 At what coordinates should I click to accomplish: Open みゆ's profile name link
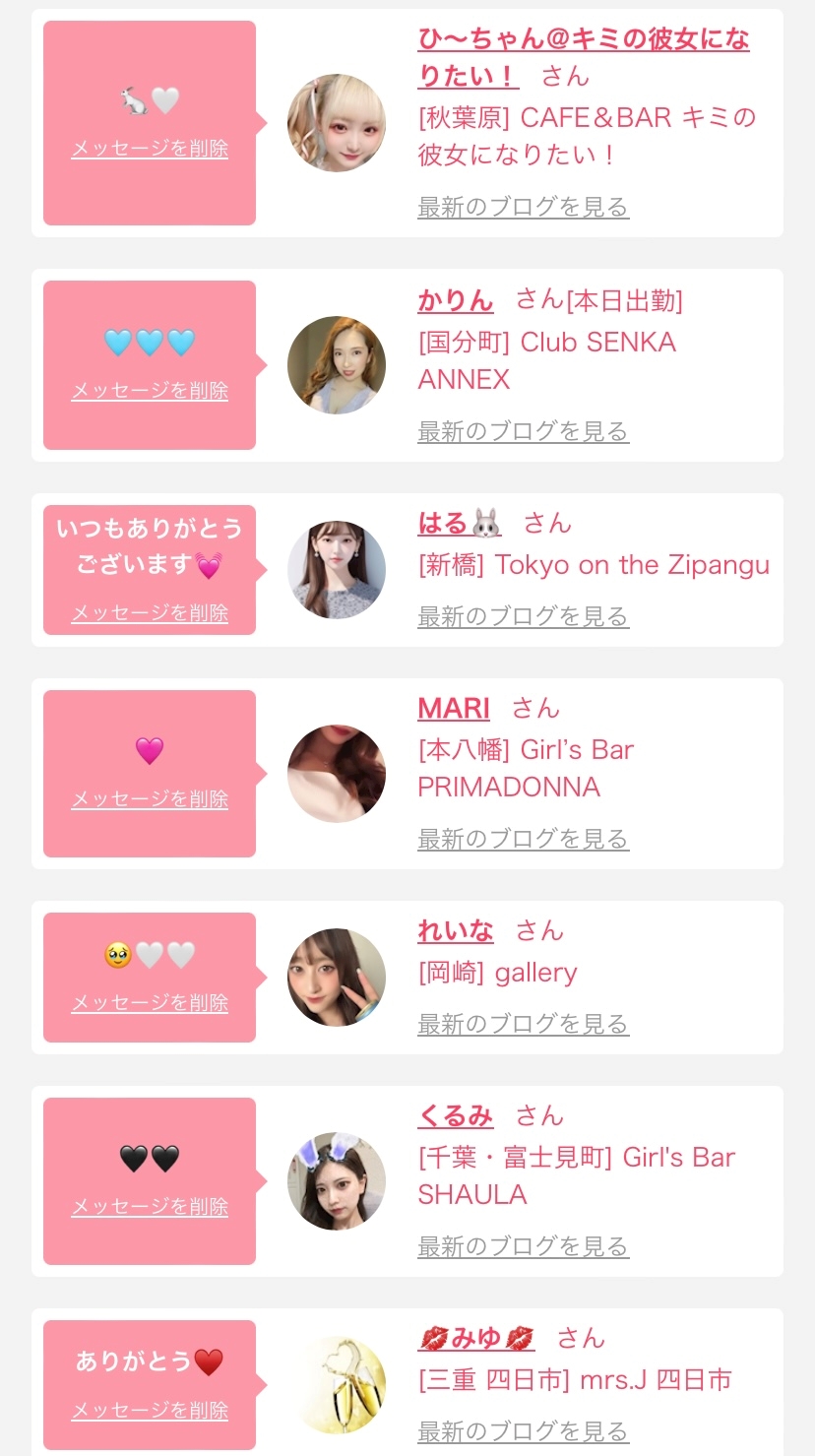point(476,1338)
